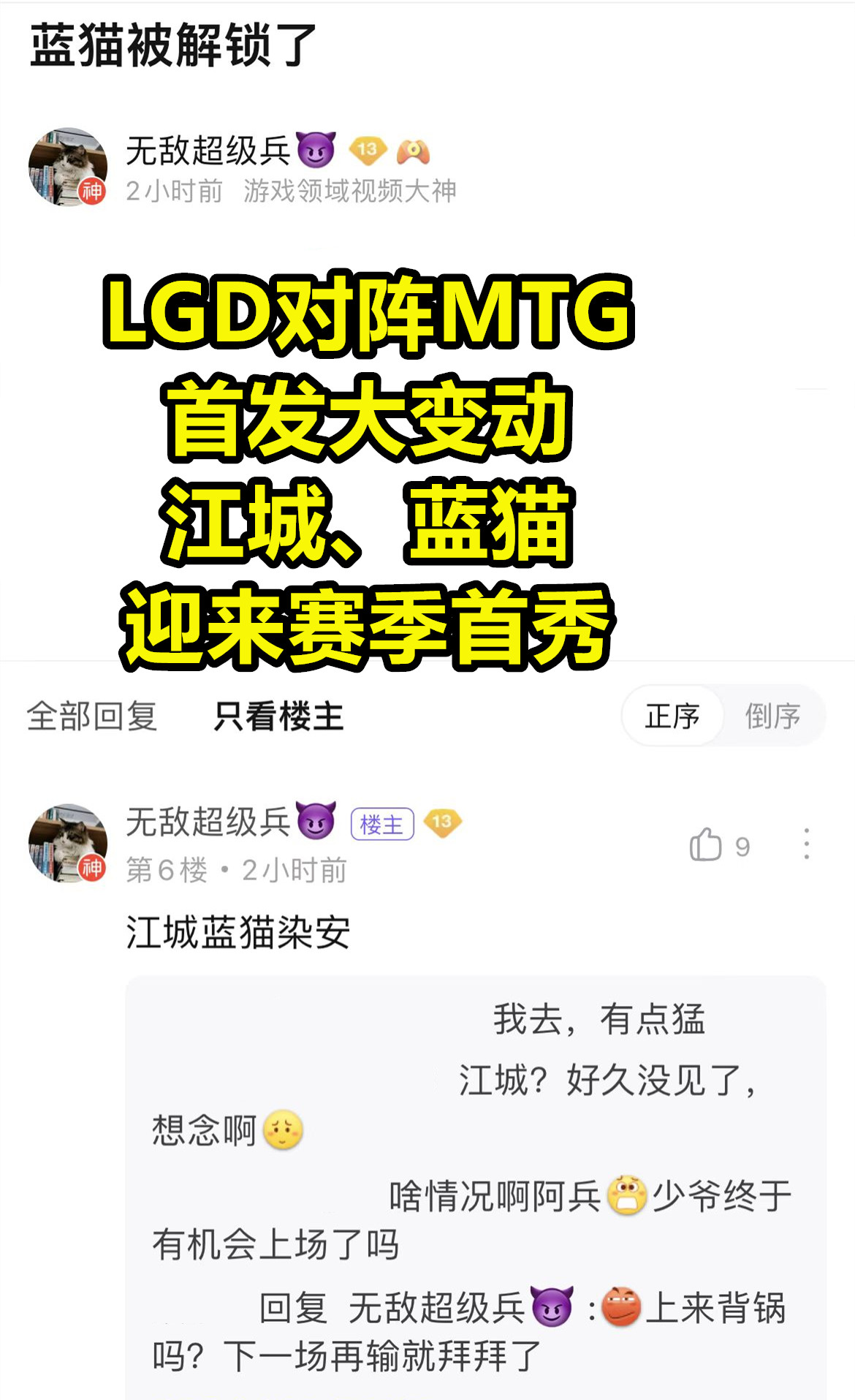Tap the 楼主 badge on the reply

(x=382, y=823)
